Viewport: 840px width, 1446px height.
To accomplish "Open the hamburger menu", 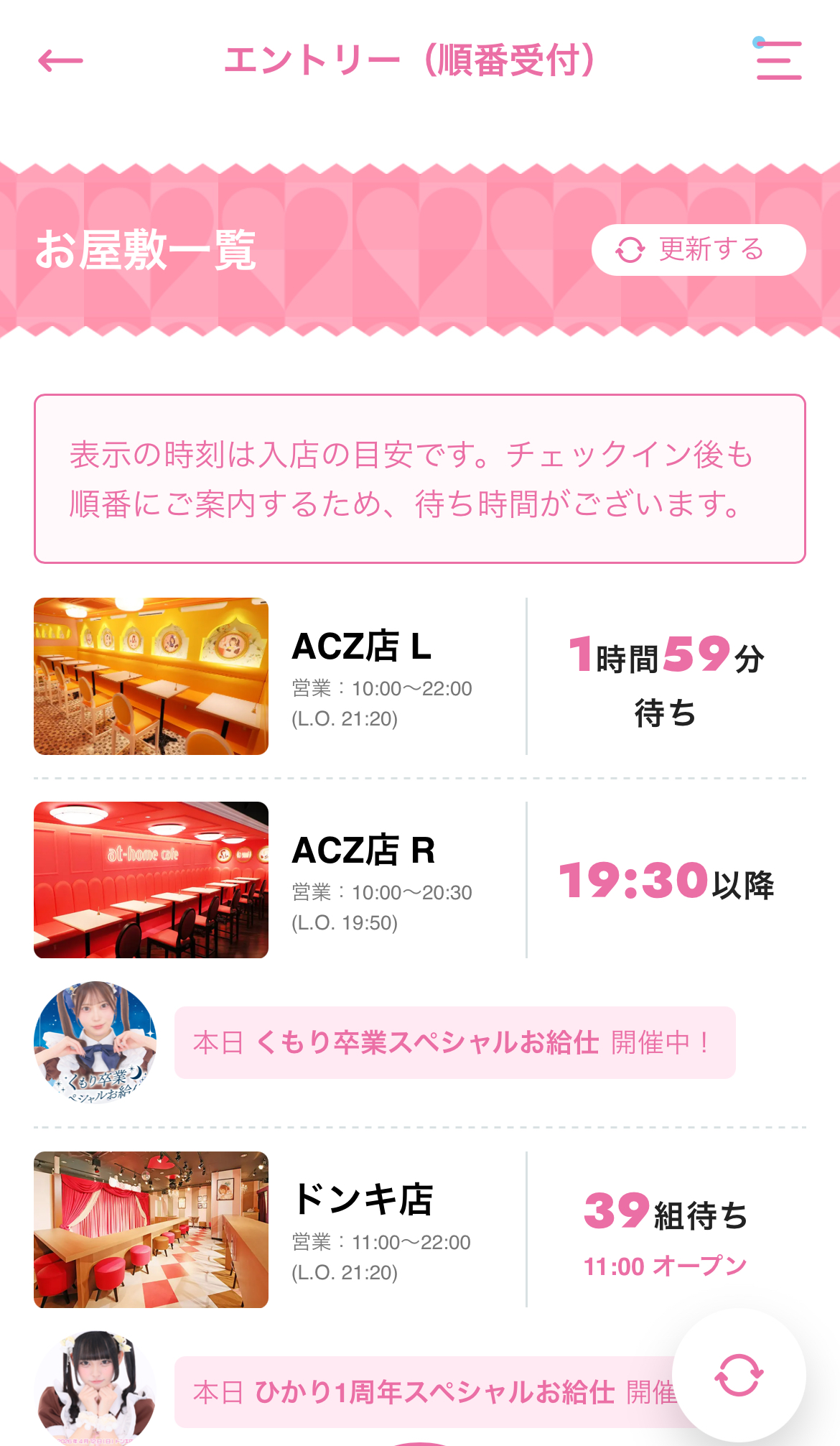I will (x=779, y=60).
